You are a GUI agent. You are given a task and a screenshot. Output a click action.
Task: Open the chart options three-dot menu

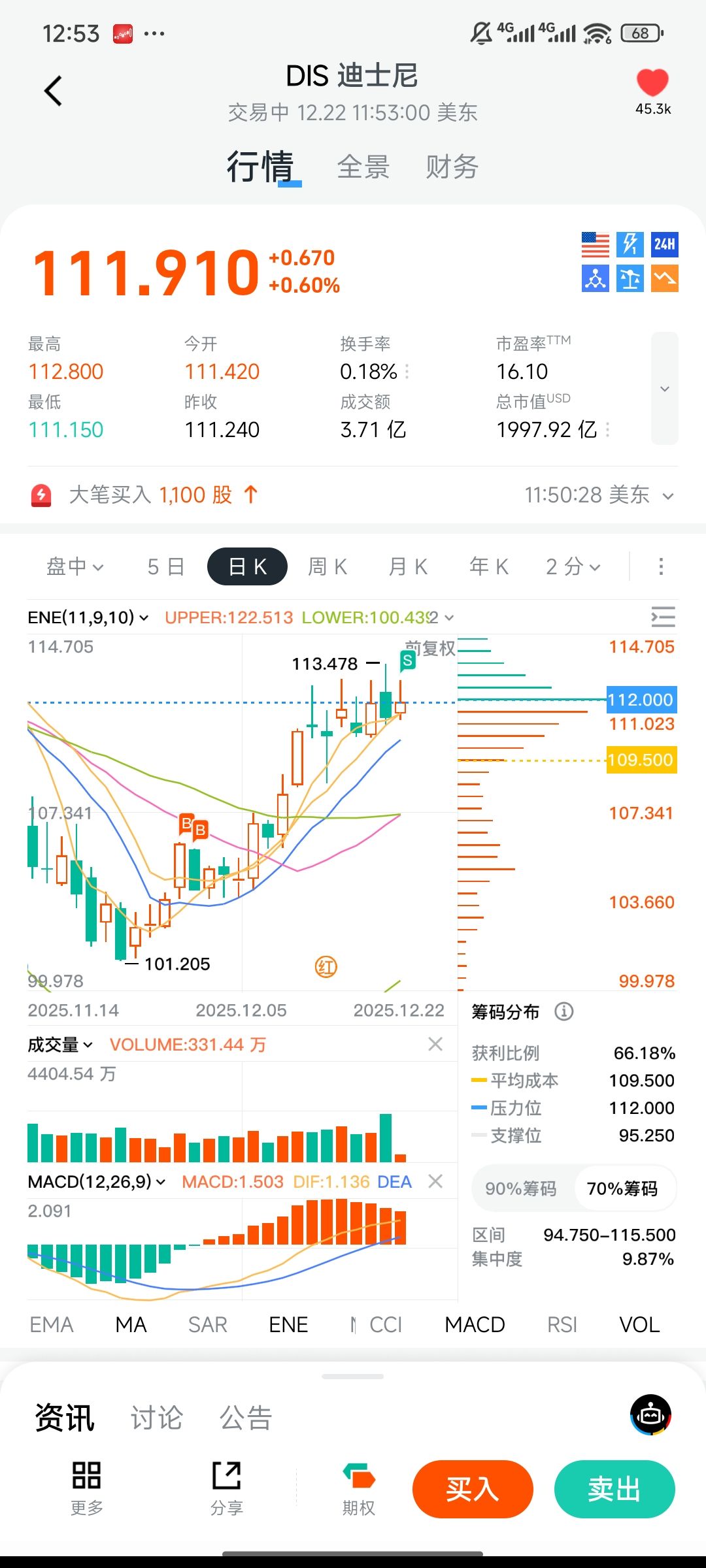(x=661, y=566)
